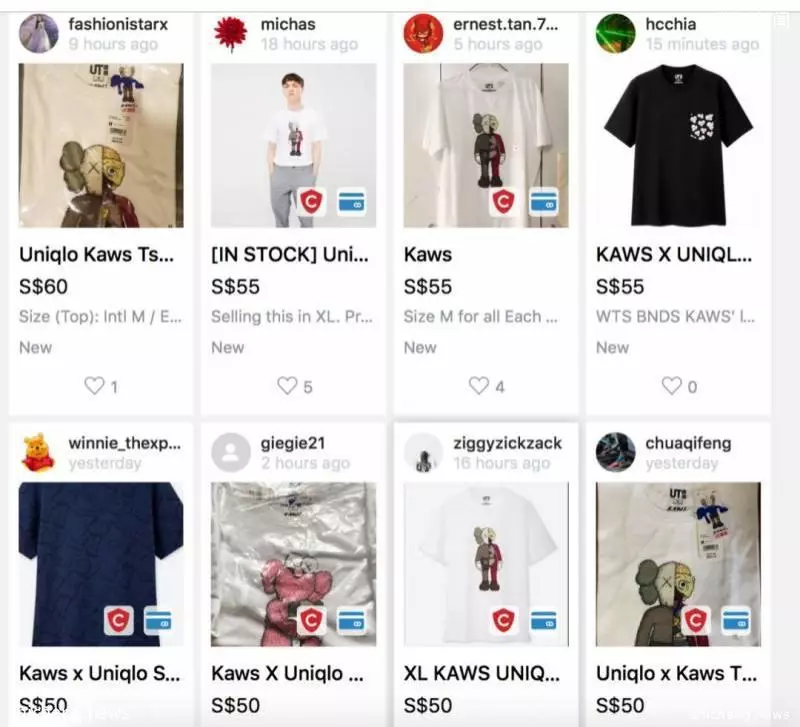
Task: Go to chuaqifeng's seller profile
Action: (688, 443)
